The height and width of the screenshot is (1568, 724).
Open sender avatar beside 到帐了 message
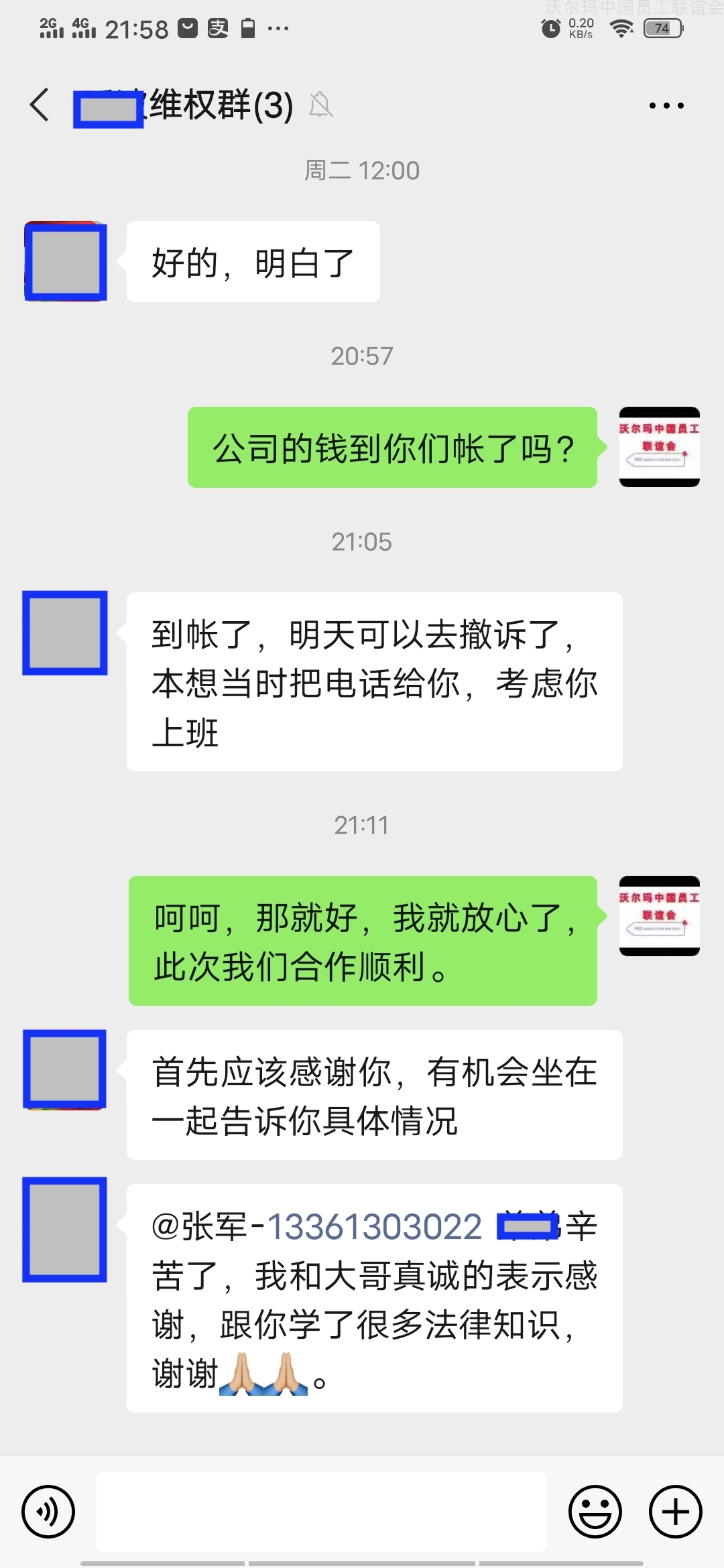point(65,633)
